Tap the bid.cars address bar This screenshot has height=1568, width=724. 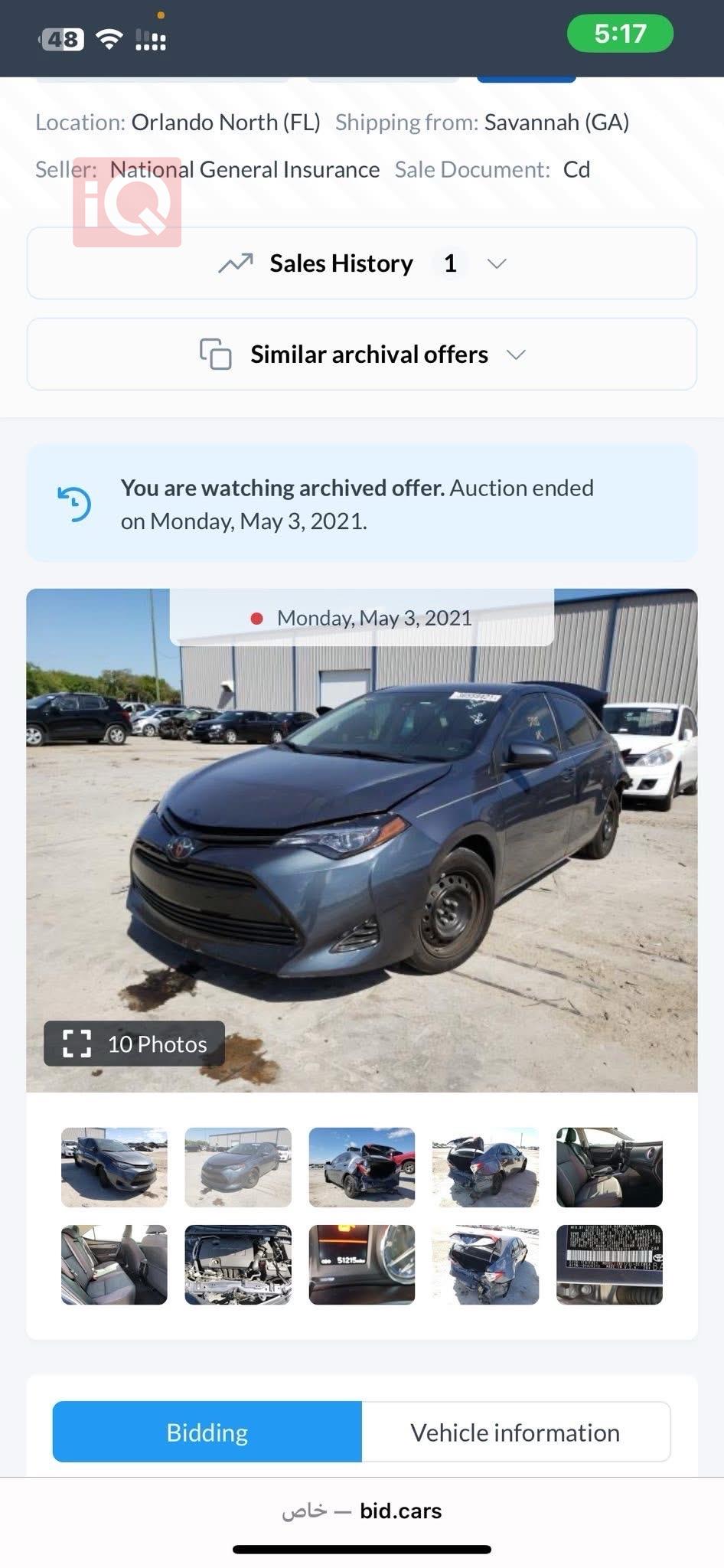(x=361, y=1511)
